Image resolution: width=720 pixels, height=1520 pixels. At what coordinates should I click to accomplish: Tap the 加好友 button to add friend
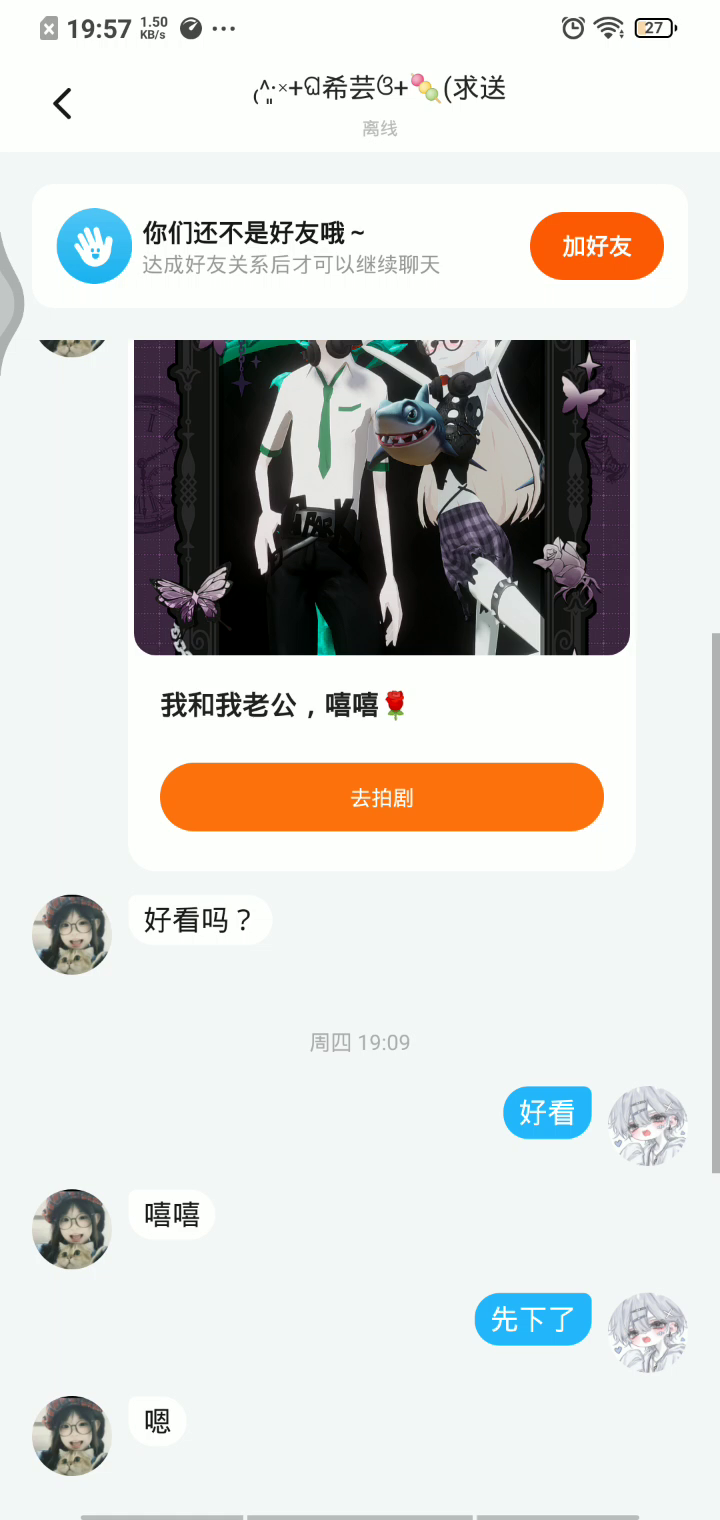point(596,246)
